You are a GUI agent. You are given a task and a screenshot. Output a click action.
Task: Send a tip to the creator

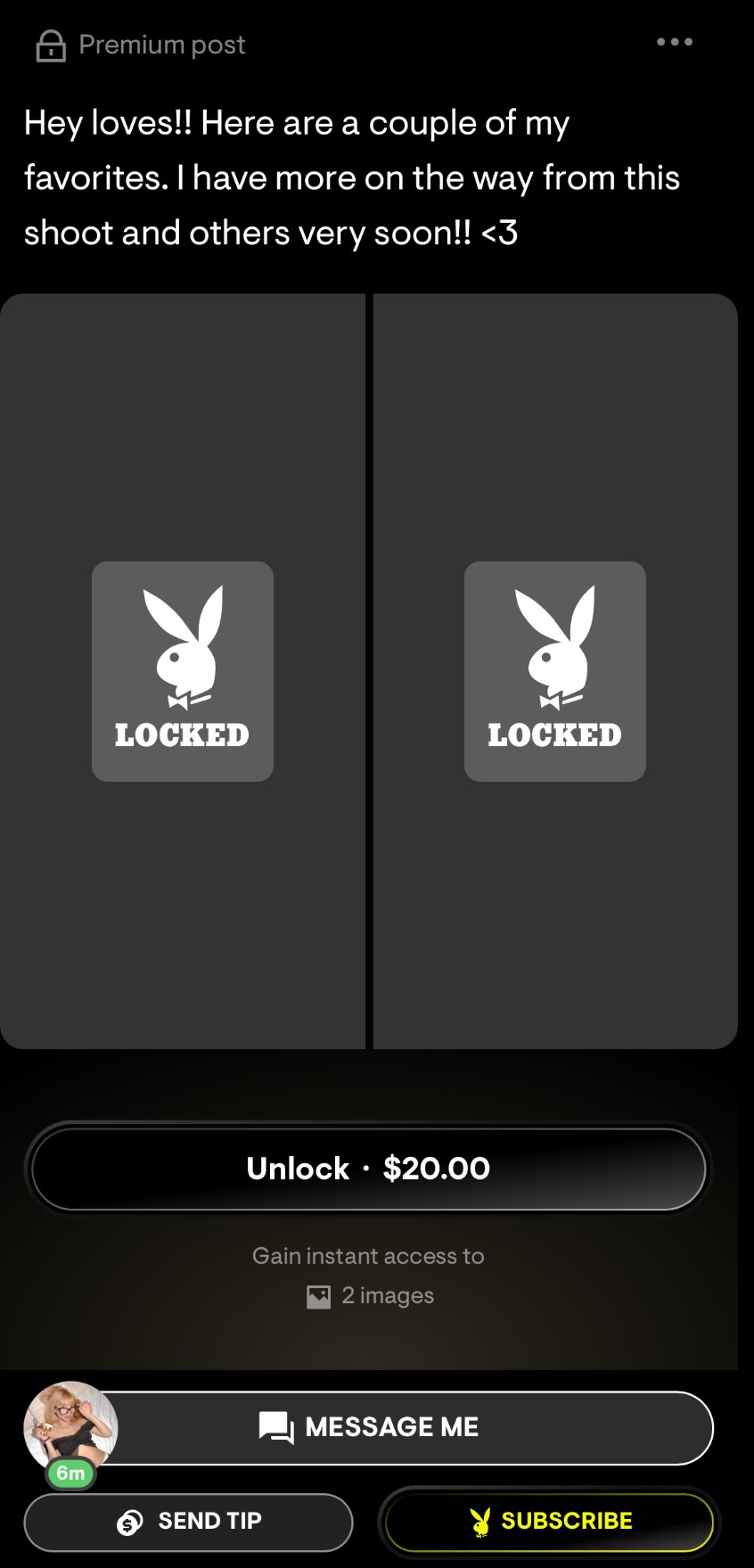[x=189, y=1522]
